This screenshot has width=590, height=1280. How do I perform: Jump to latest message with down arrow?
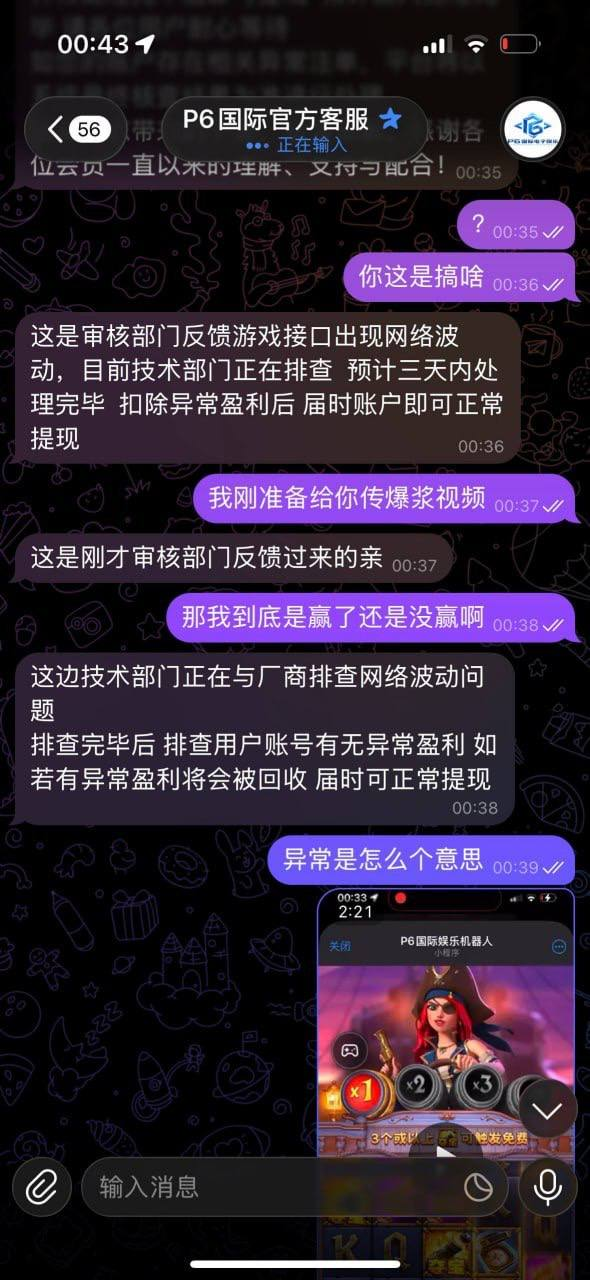(548, 1107)
